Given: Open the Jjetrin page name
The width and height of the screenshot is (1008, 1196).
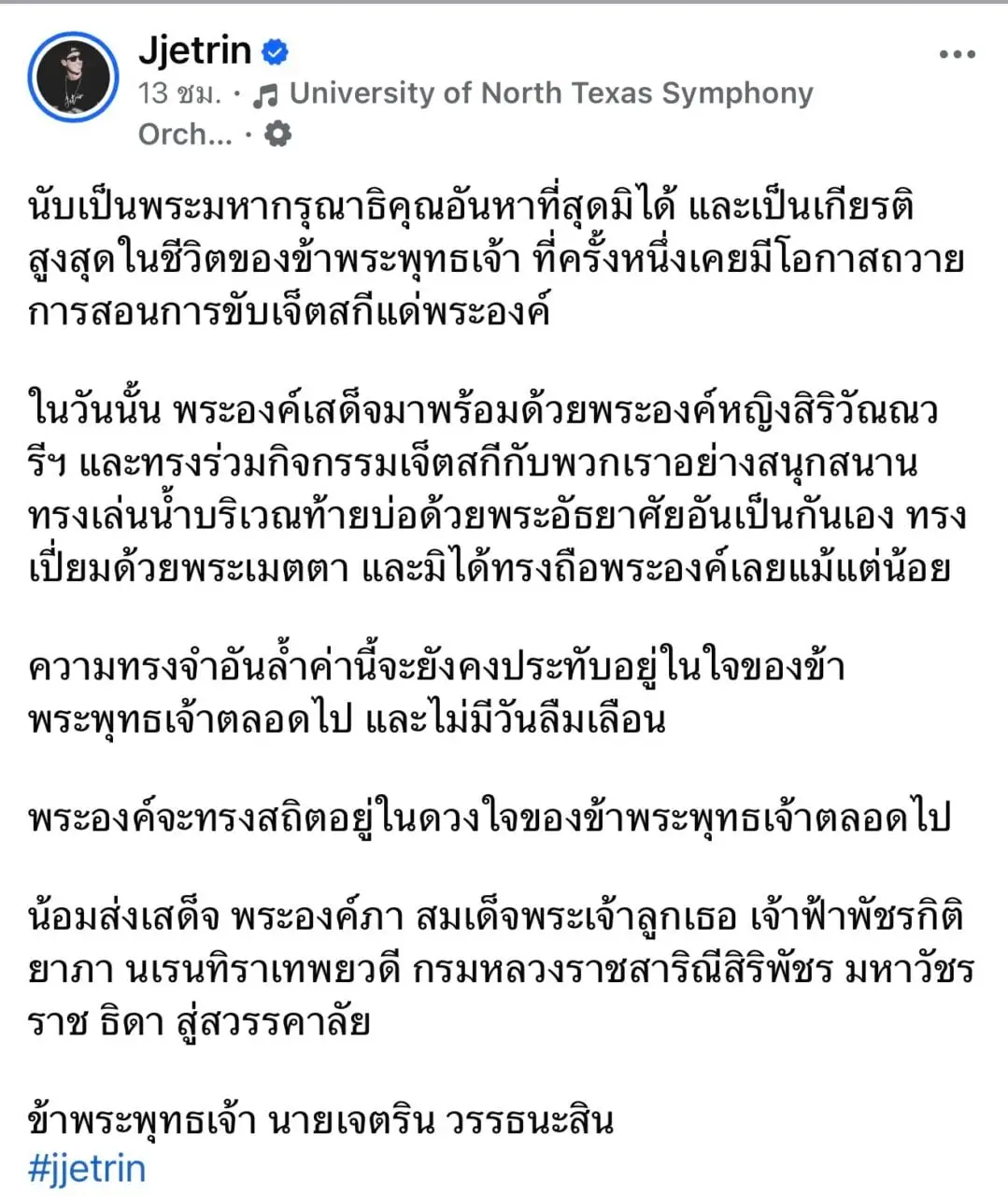Looking at the screenshot, I should (195, 50).
